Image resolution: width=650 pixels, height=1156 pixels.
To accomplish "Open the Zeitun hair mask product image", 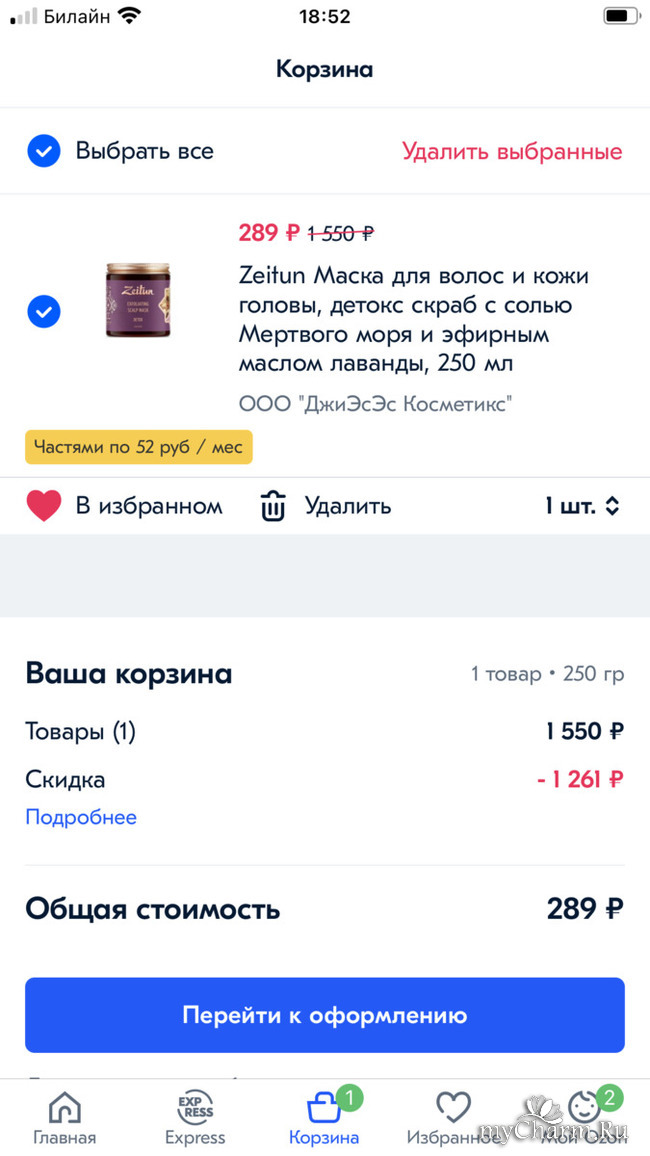I will point(138,300).
